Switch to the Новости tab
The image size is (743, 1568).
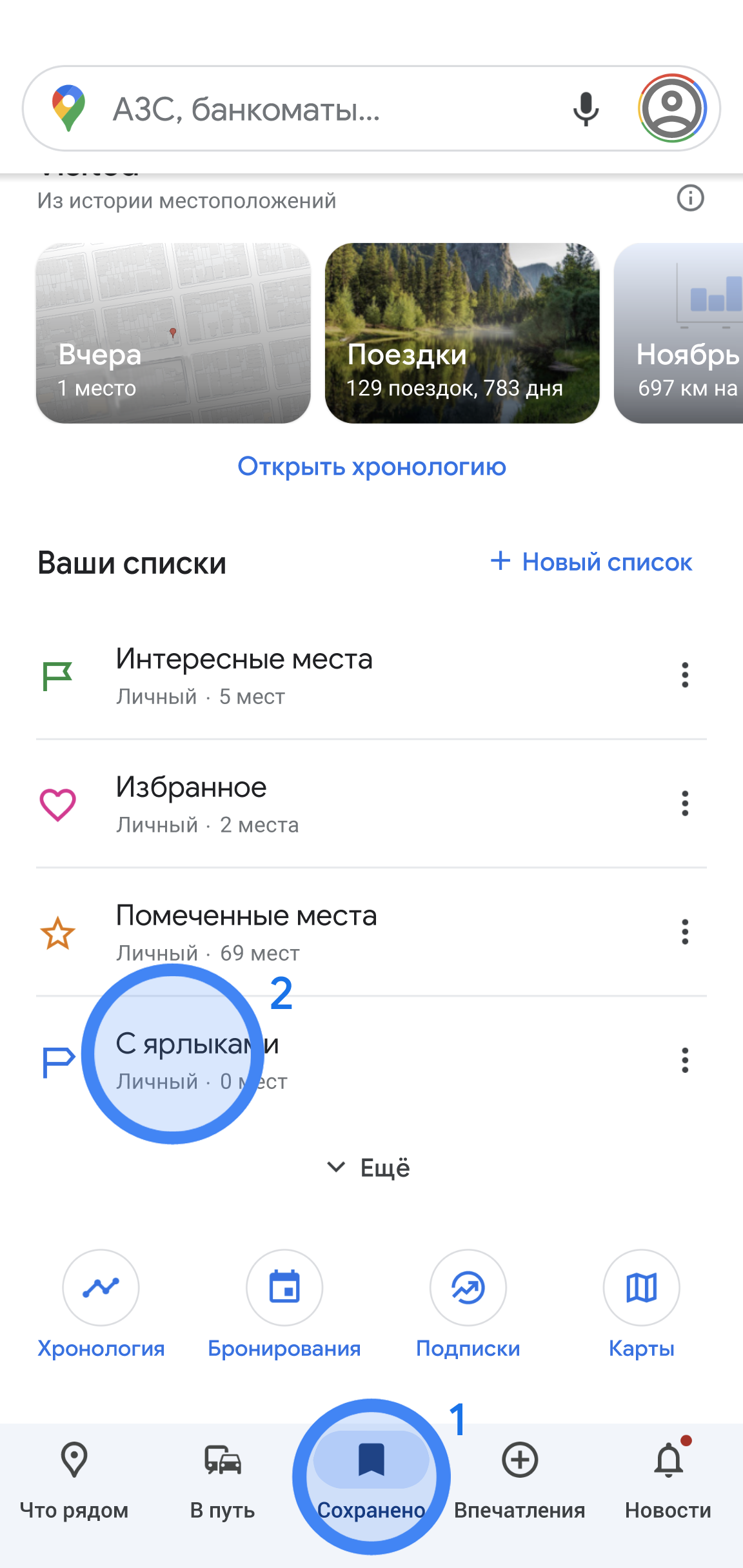(x=668, y=1480)
